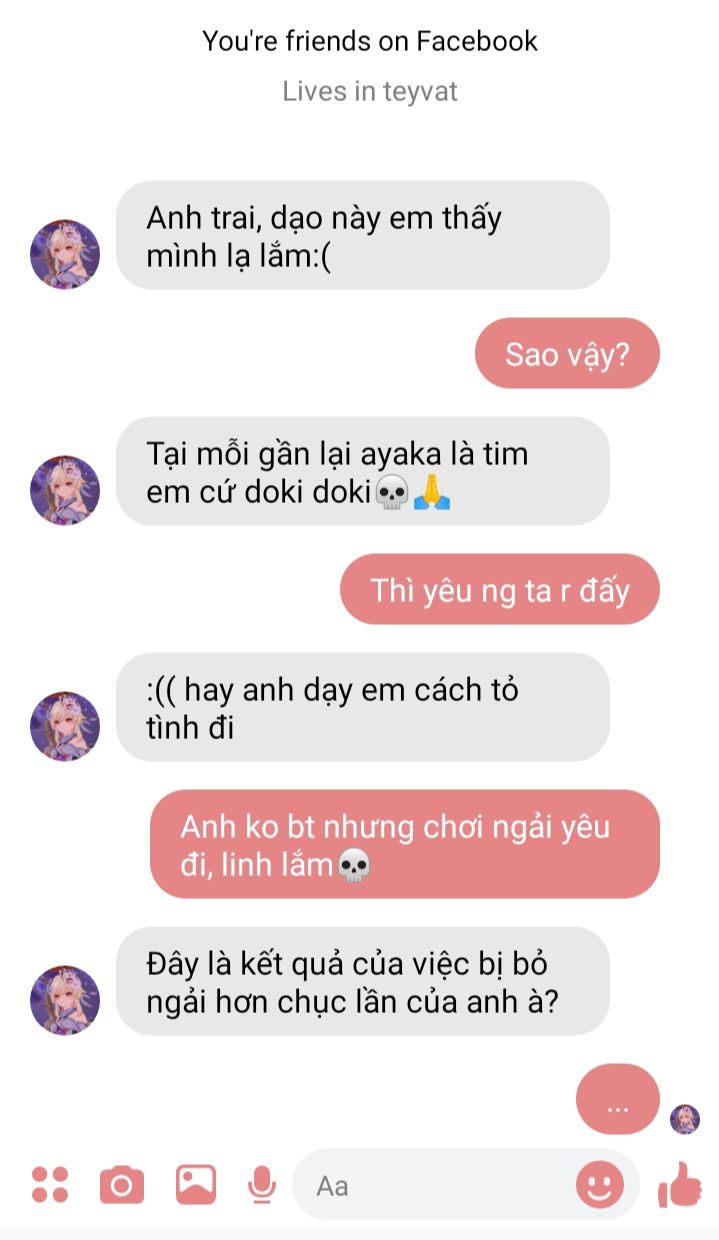Open the camera to take a photo
This screenshot has width=719, height=1240.
tap(122, 1185)
